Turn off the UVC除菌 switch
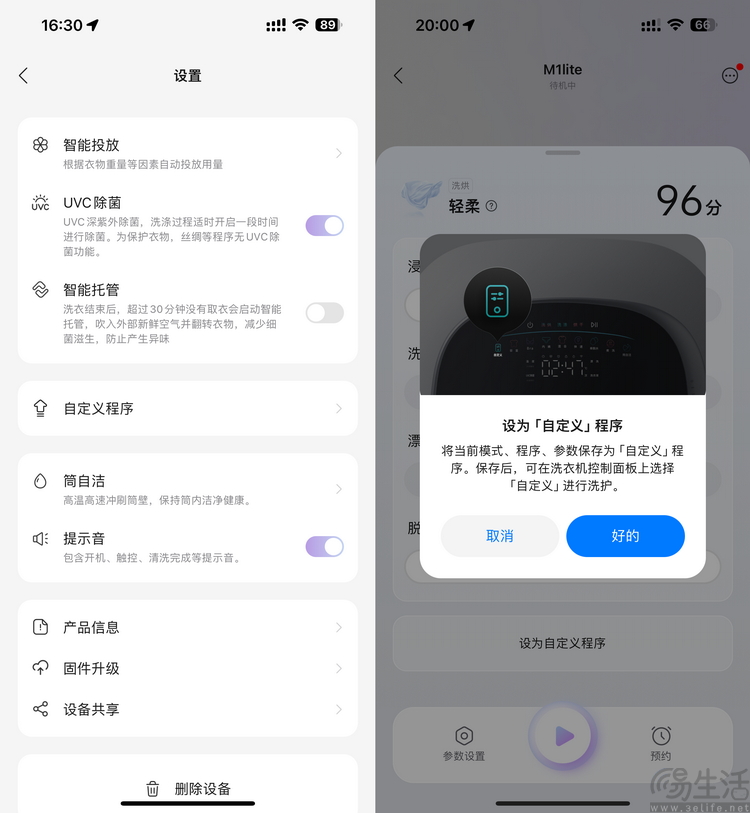This screenshot has width=750, height=813. tap(324, 226)
